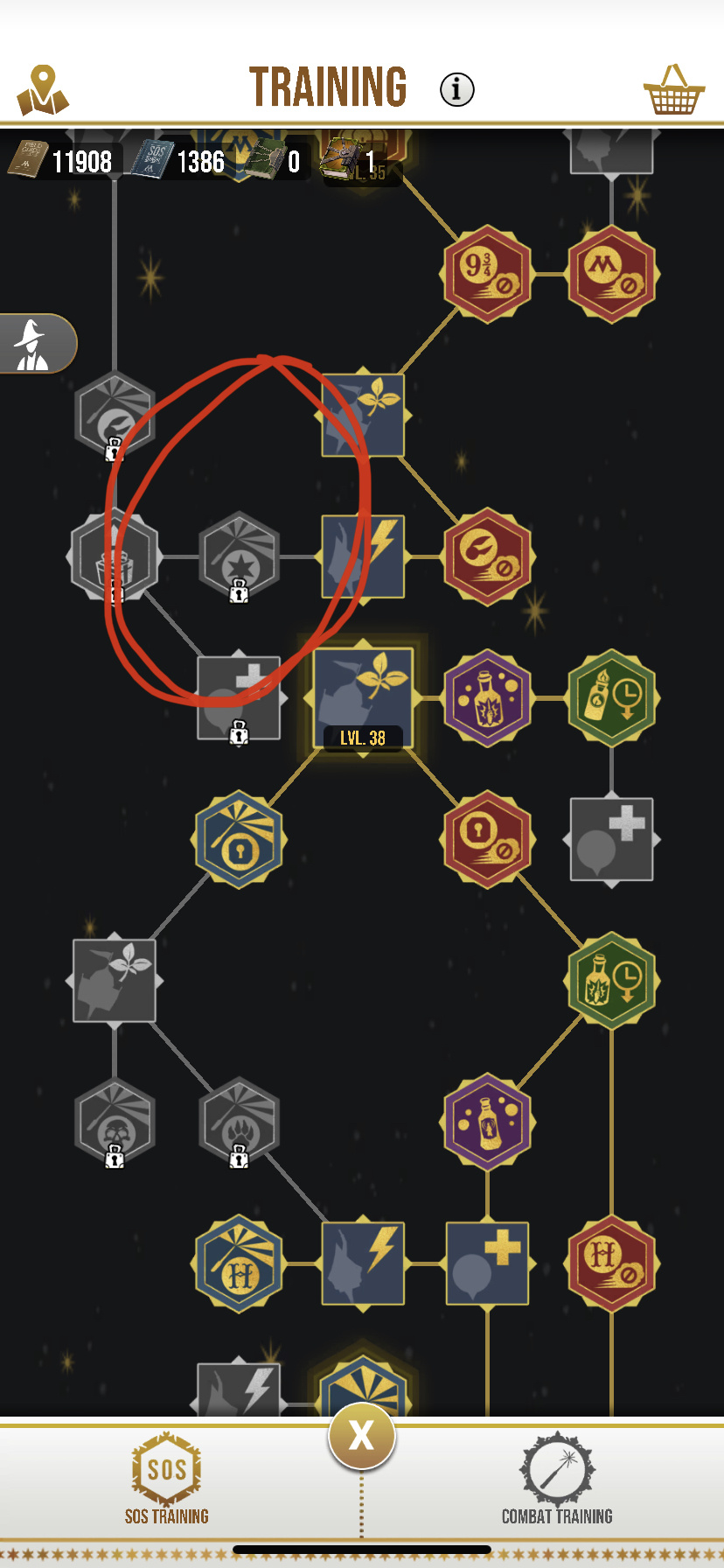The image size is (724, 1568).
Task: Open the training info button
Action: tap(456, 89)
